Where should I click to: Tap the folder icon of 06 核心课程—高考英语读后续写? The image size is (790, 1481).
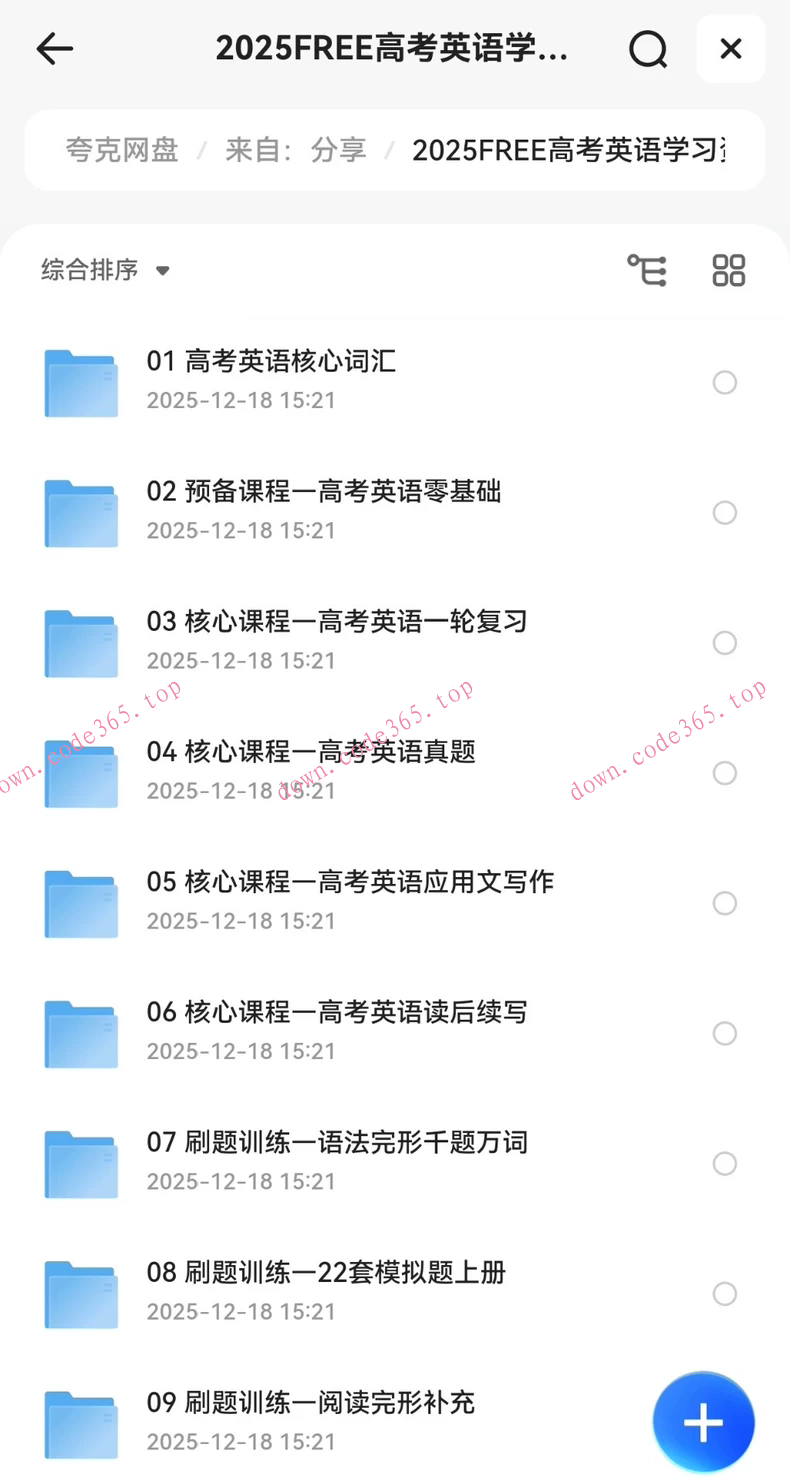point(81,1033)
